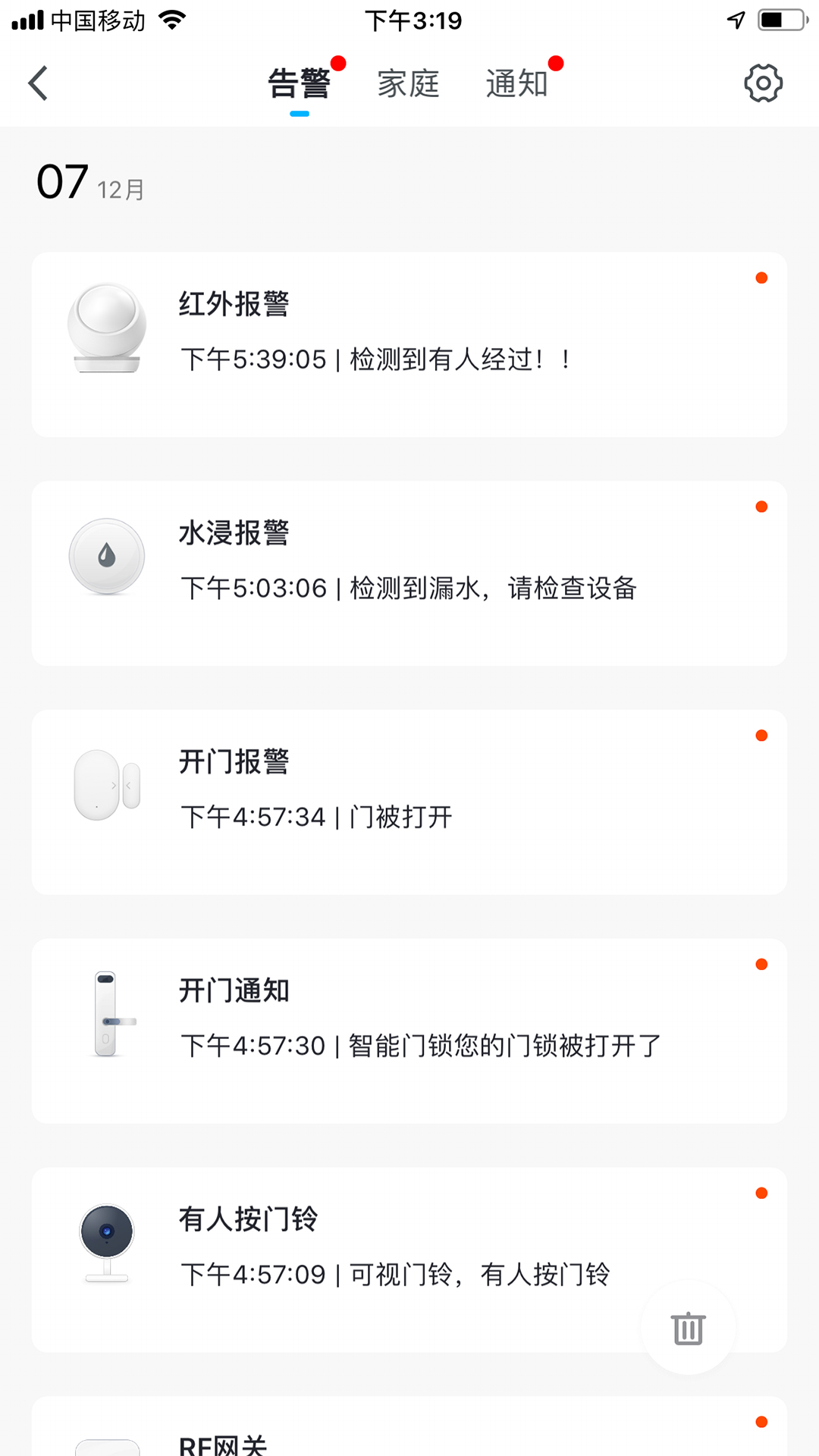Click the water leak sensor icon on 水浸报警
Viewport: 819px width, 1456px height.
click(x=106, y=556)
